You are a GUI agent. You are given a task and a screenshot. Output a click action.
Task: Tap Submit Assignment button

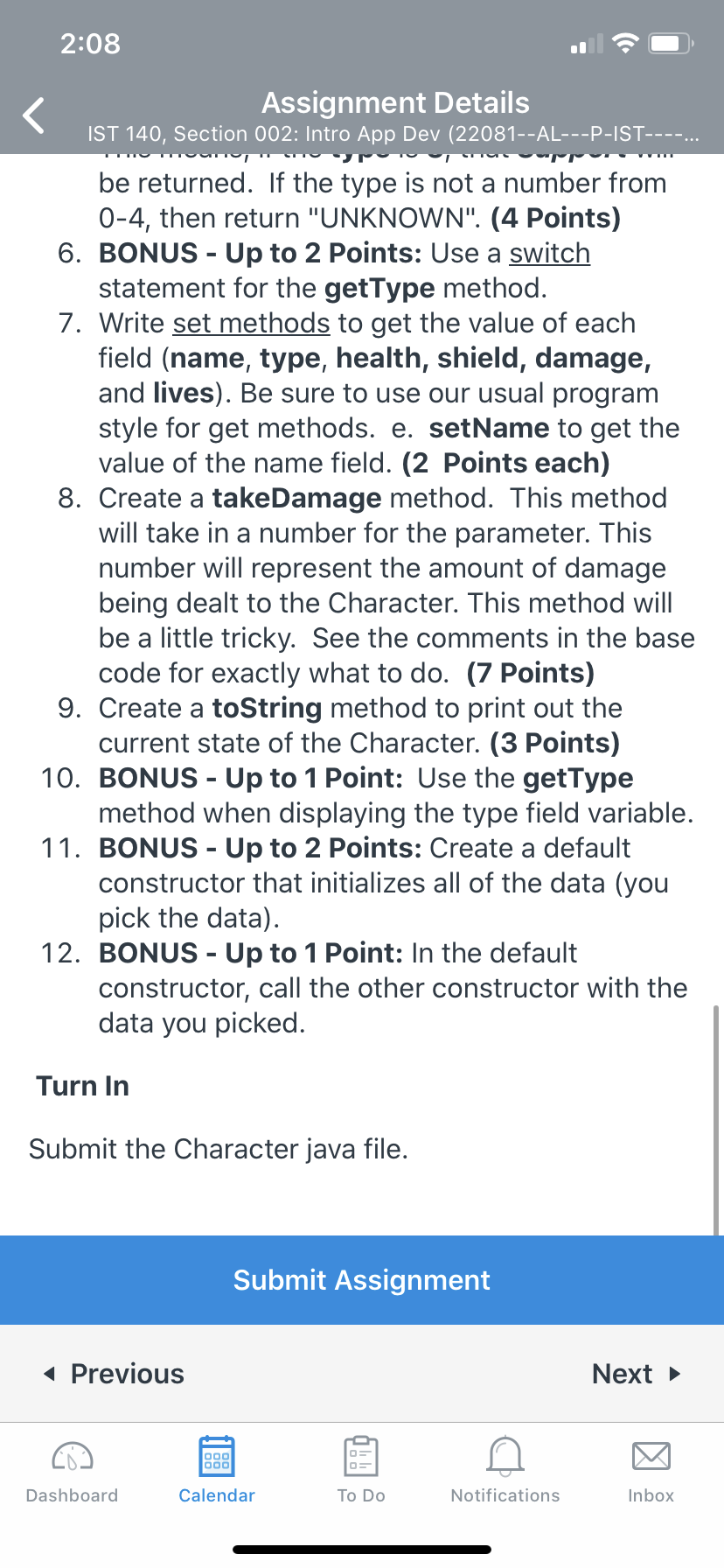362,1280
